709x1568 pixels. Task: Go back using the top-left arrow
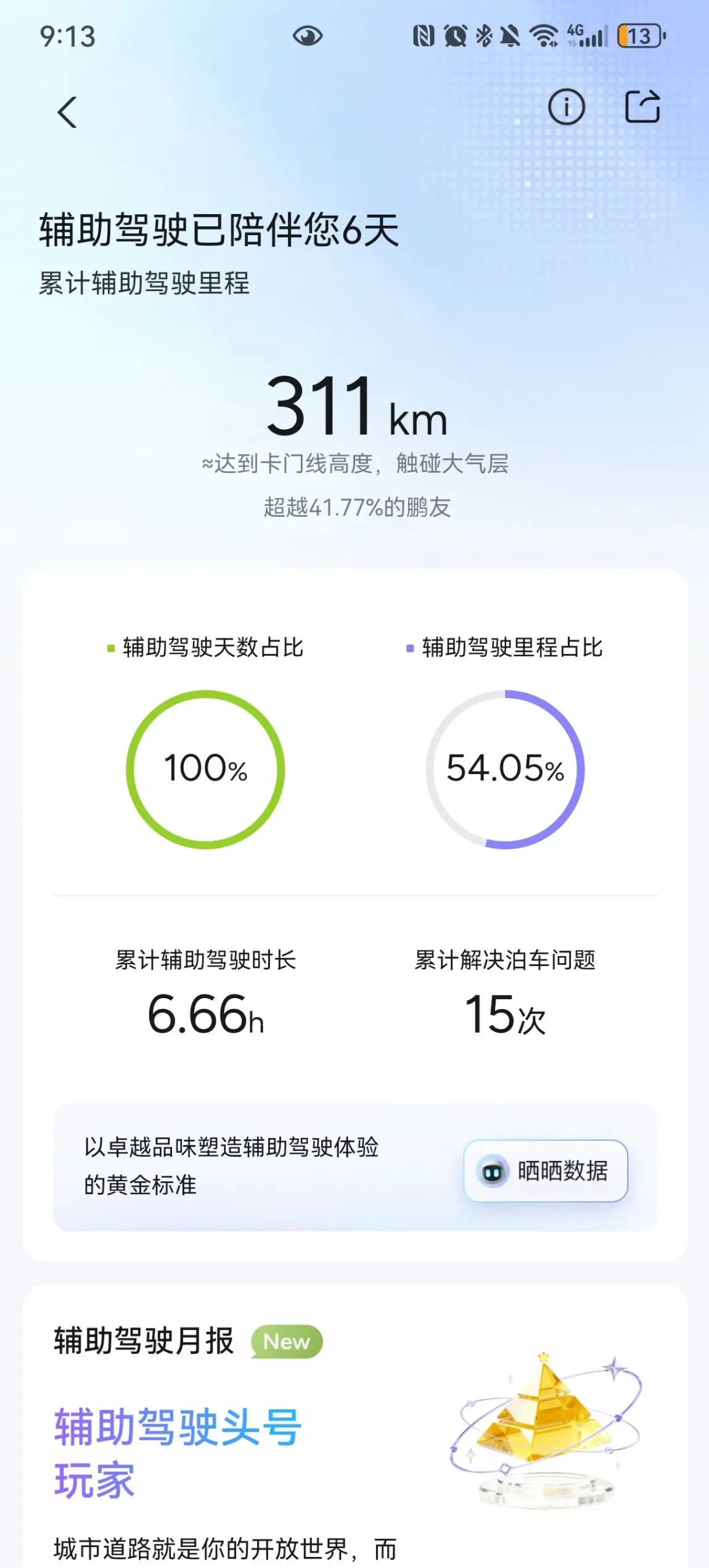click(67, 112)
